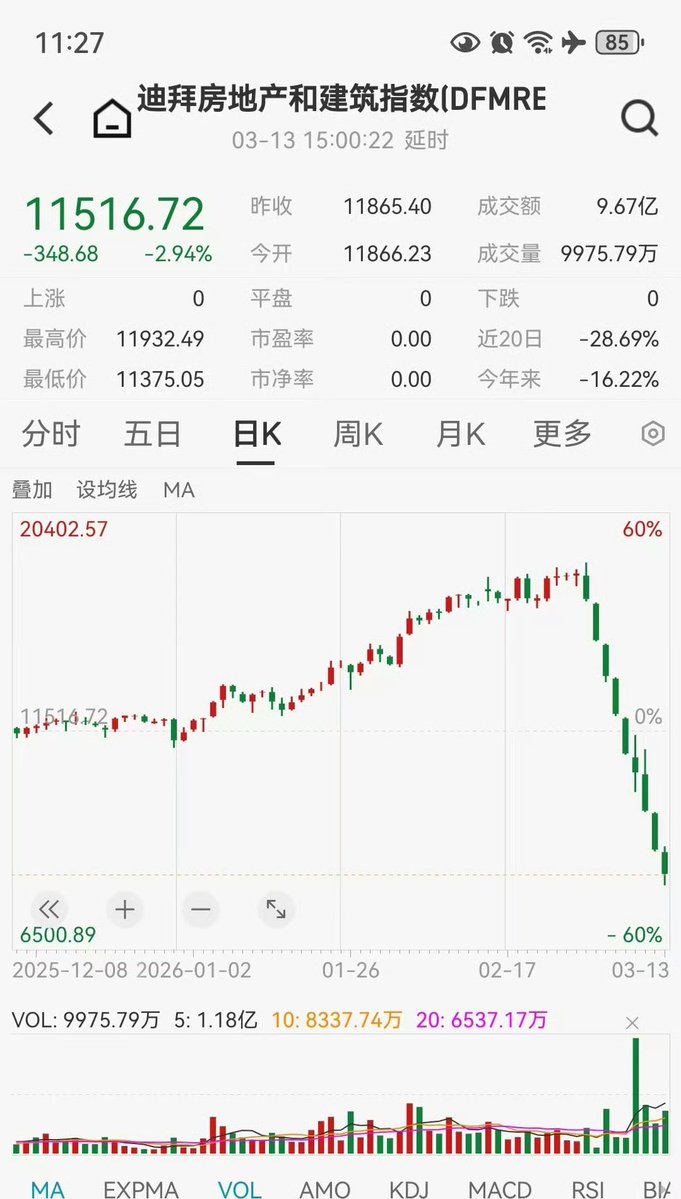Switch indicator to MACD
Viewport: 681px width, 1199px height.
[x=500, y=1189]
